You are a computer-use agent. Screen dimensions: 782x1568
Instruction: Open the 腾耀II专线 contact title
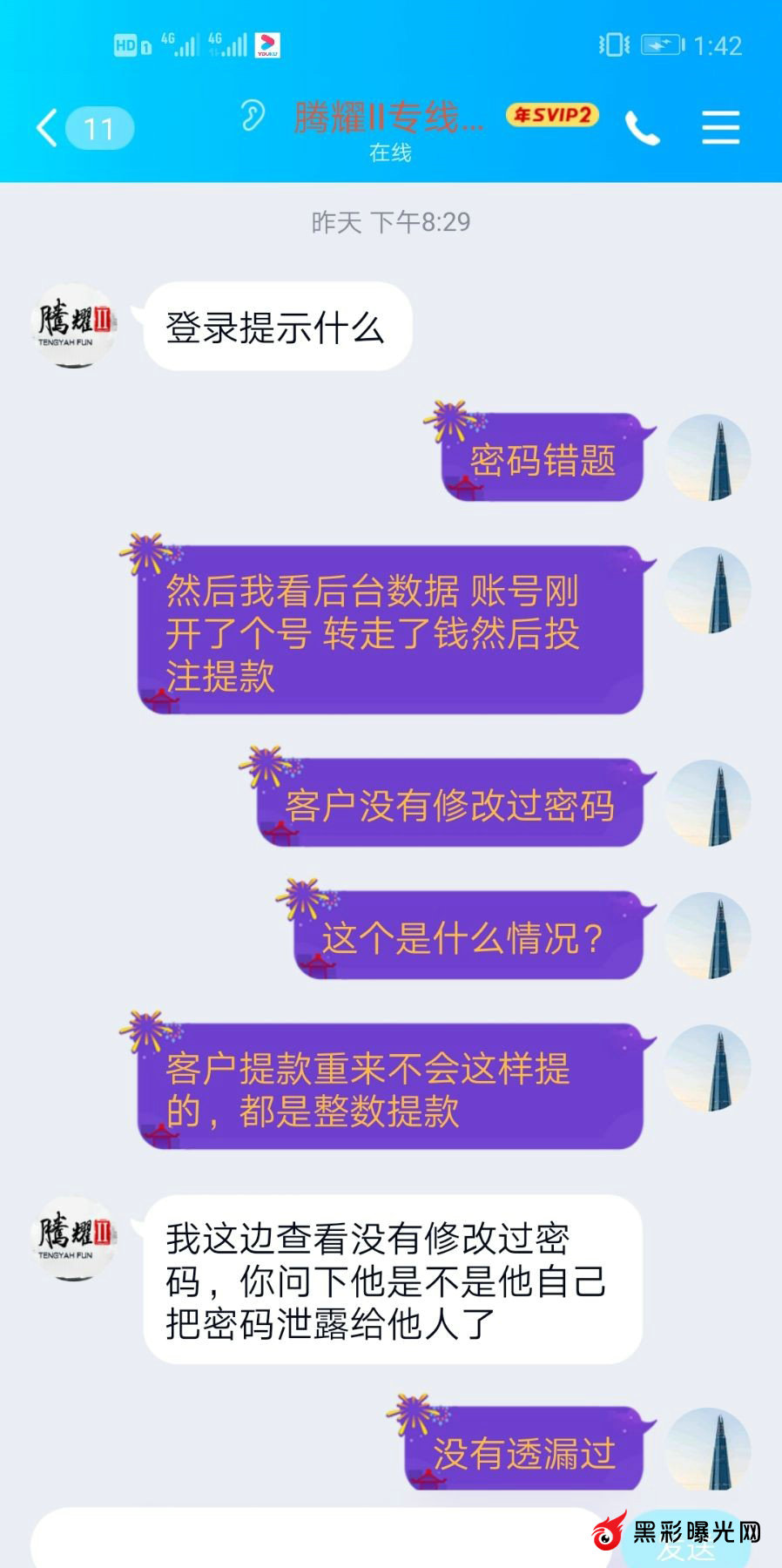point(388,117)
